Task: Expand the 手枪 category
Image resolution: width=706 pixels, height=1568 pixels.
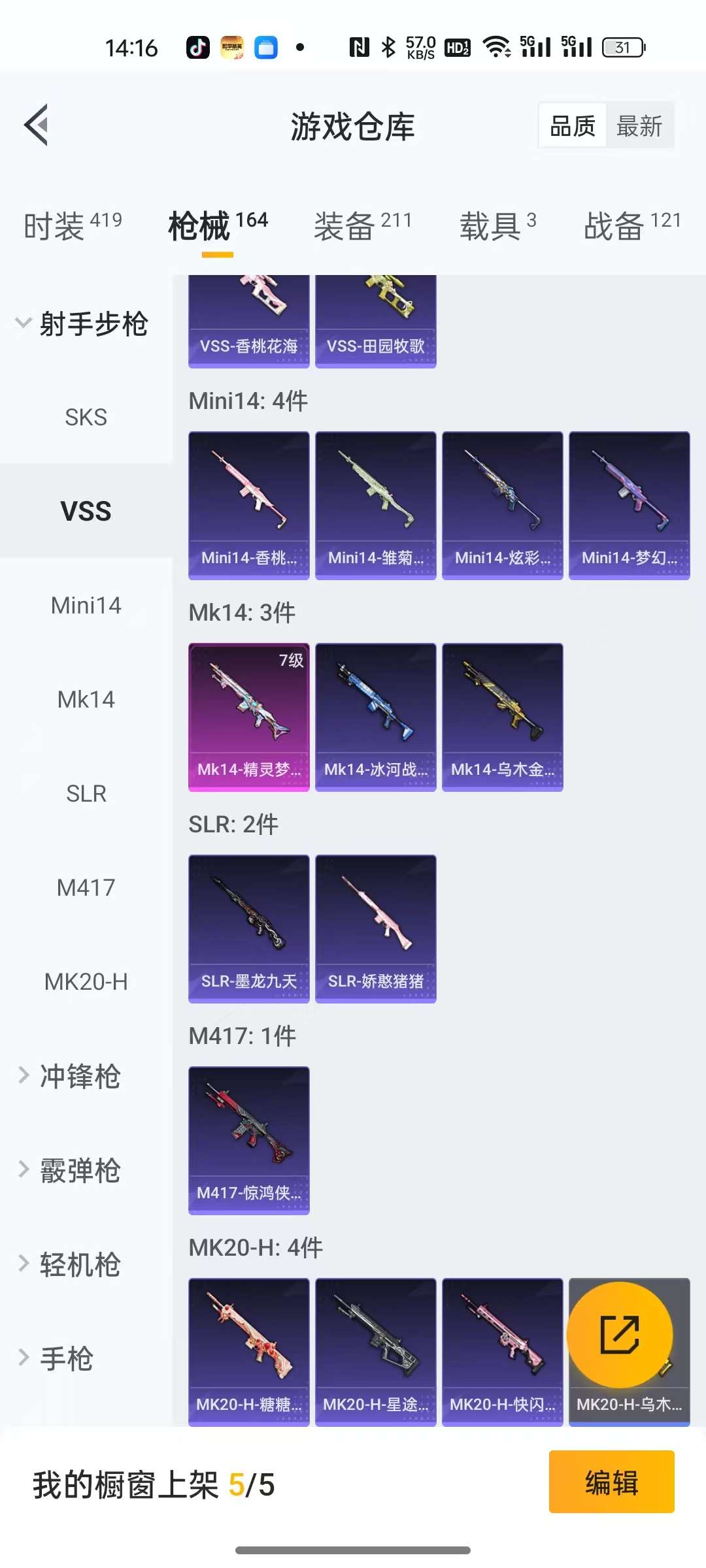Action: 59,1358
